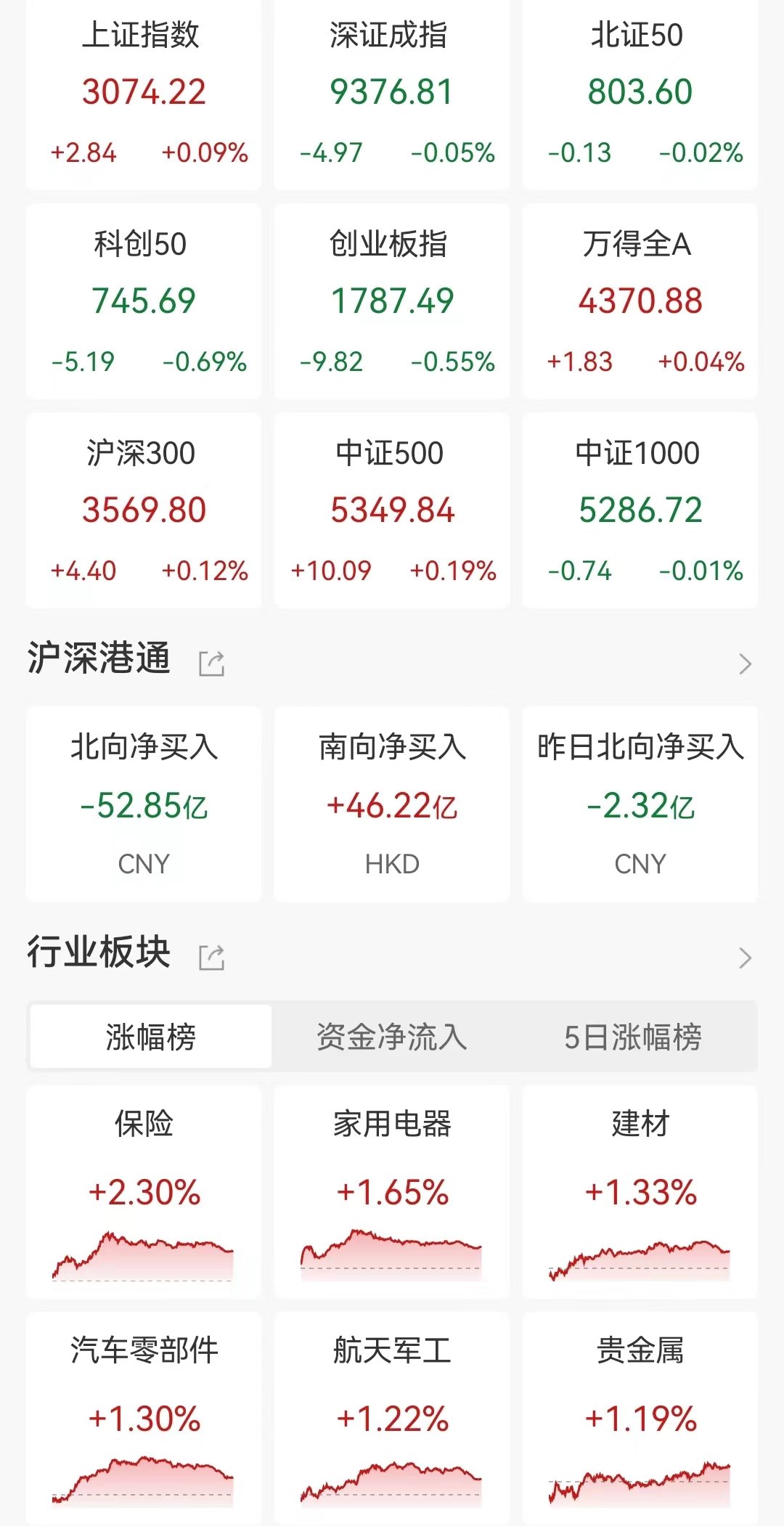Tap the 北向净买入 card

pos(144,804)
